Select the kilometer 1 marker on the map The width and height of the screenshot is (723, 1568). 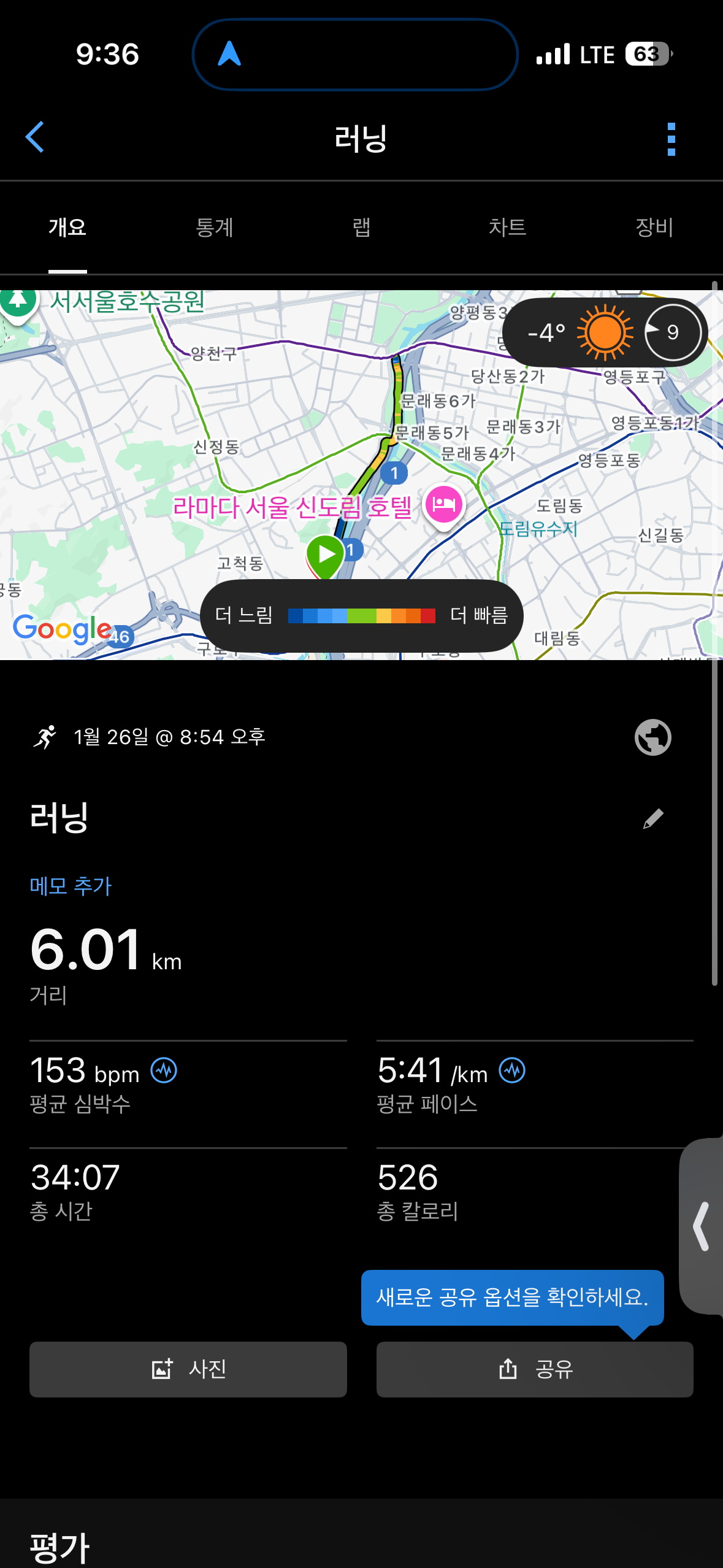[395, 472]
